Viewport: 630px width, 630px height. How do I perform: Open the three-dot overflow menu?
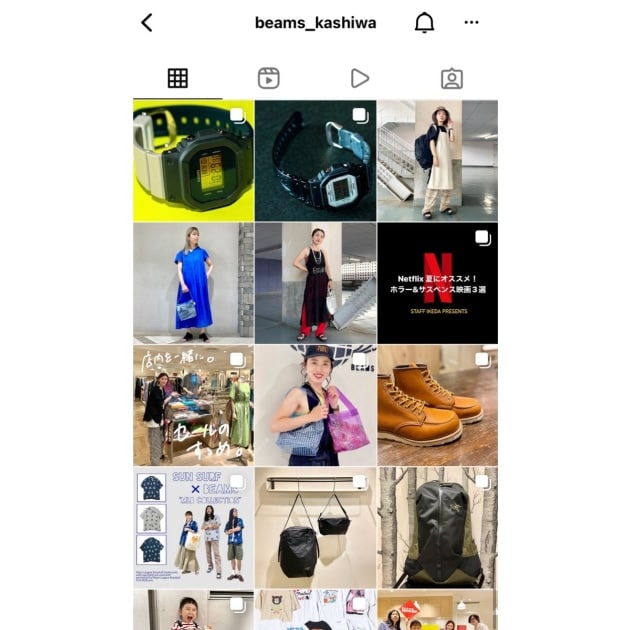click(x=471, y=23)
